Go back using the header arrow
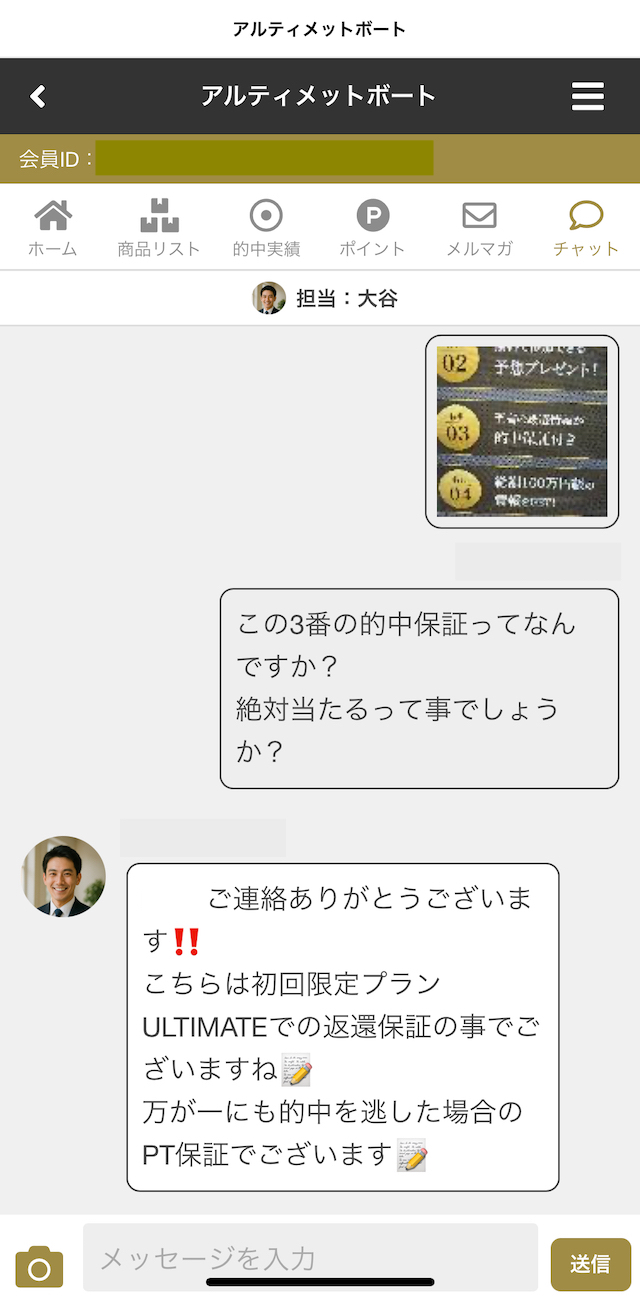The width and height of the screenshot is (640, 1300). [38, 96]
